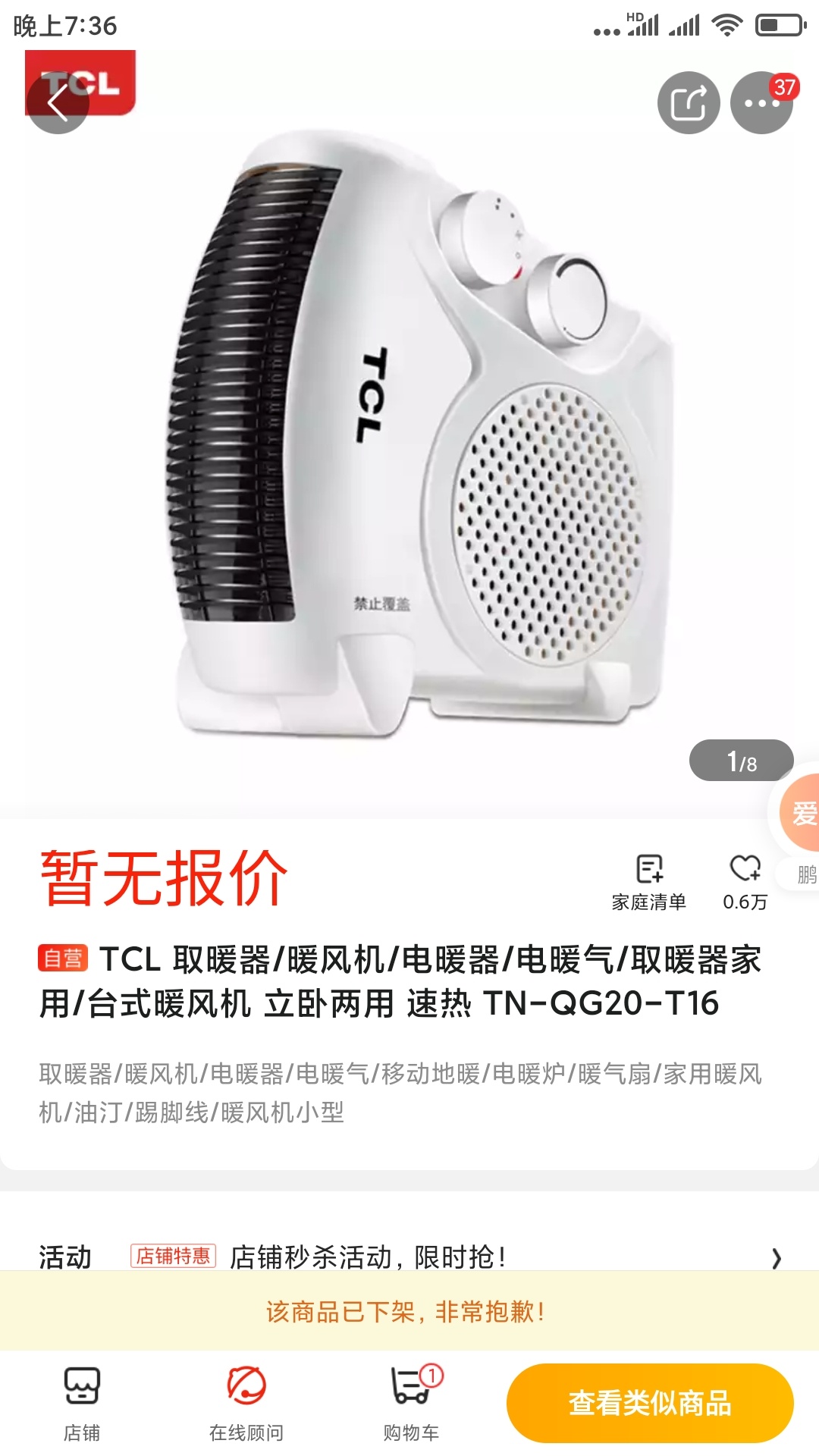Share this TCL heater product
Screen dimensions: 819x1456
click(688, 103)
